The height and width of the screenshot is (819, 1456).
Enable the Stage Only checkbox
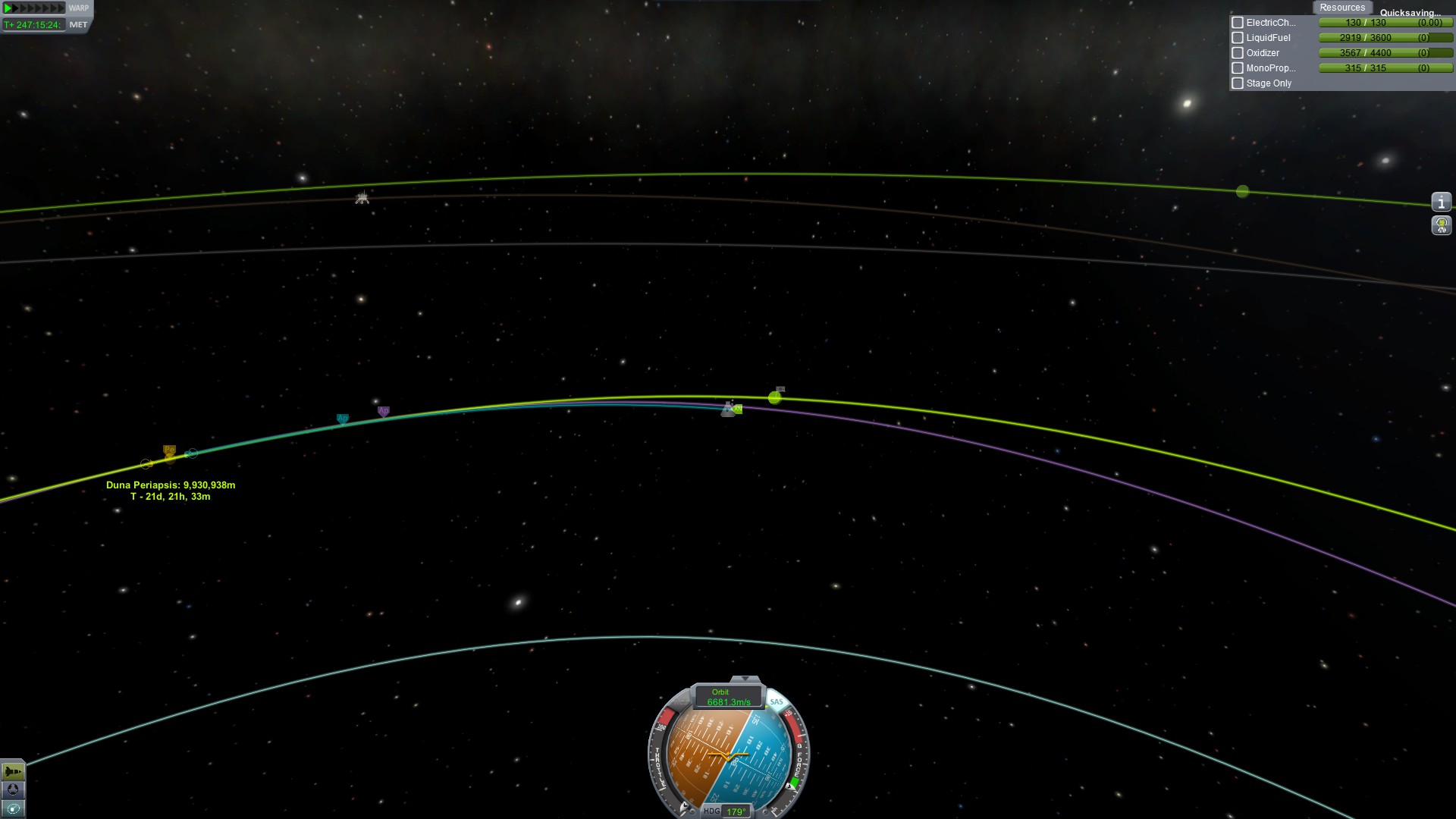[x=1238, y=83]
